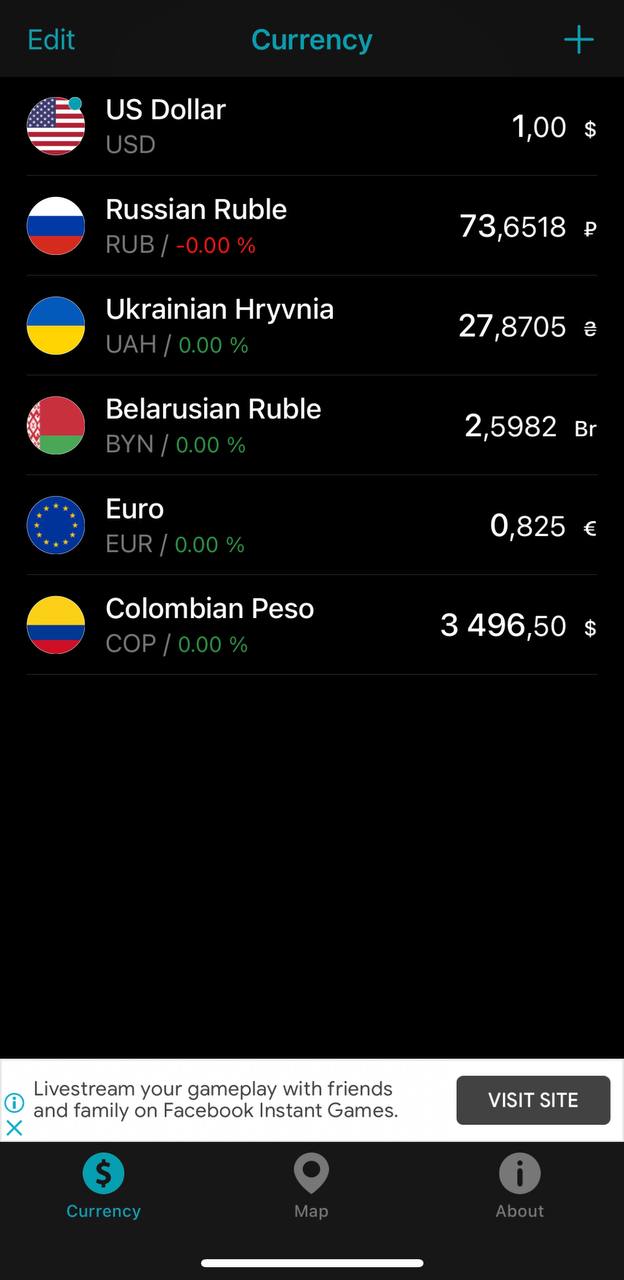The width and height of the screenshot is (624, 1280).
Task: Open the ad info icon
Action: (14, 1103)
